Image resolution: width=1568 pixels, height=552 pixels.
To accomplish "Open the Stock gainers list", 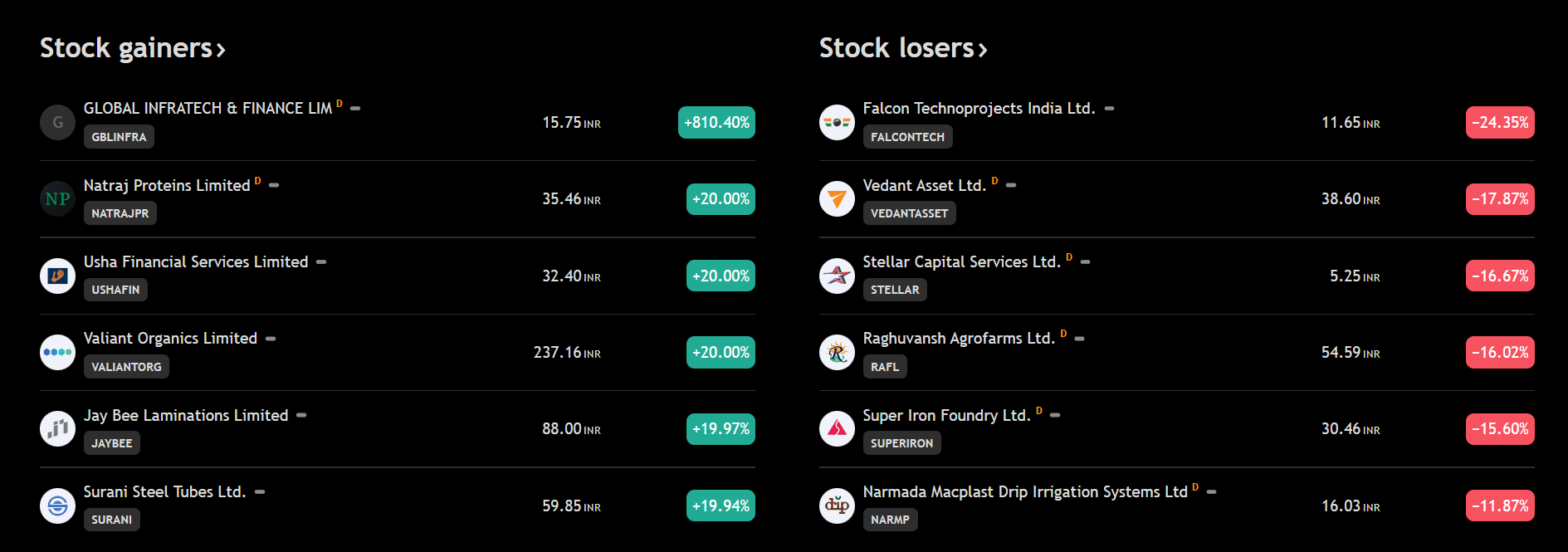I will pos(132,48).
